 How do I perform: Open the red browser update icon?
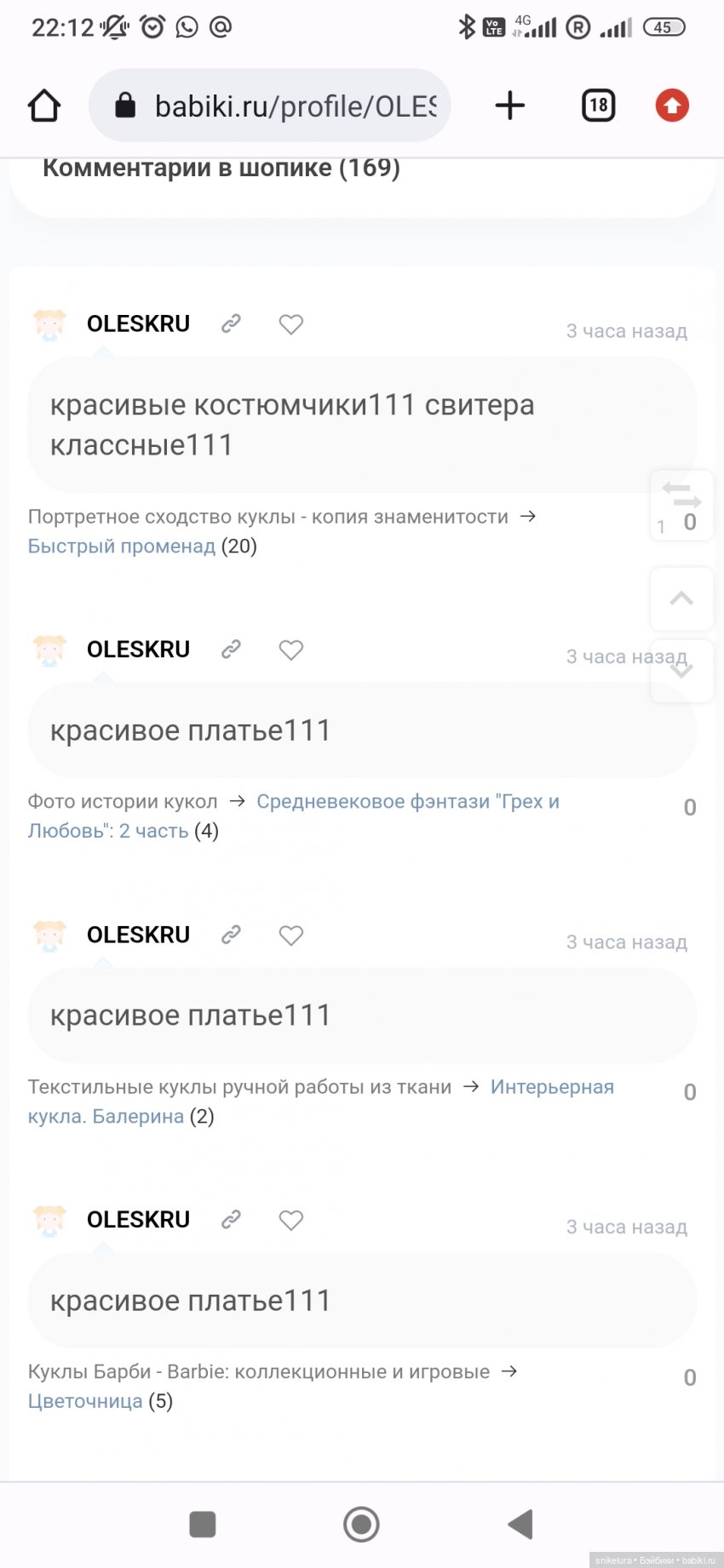[672, 106]
